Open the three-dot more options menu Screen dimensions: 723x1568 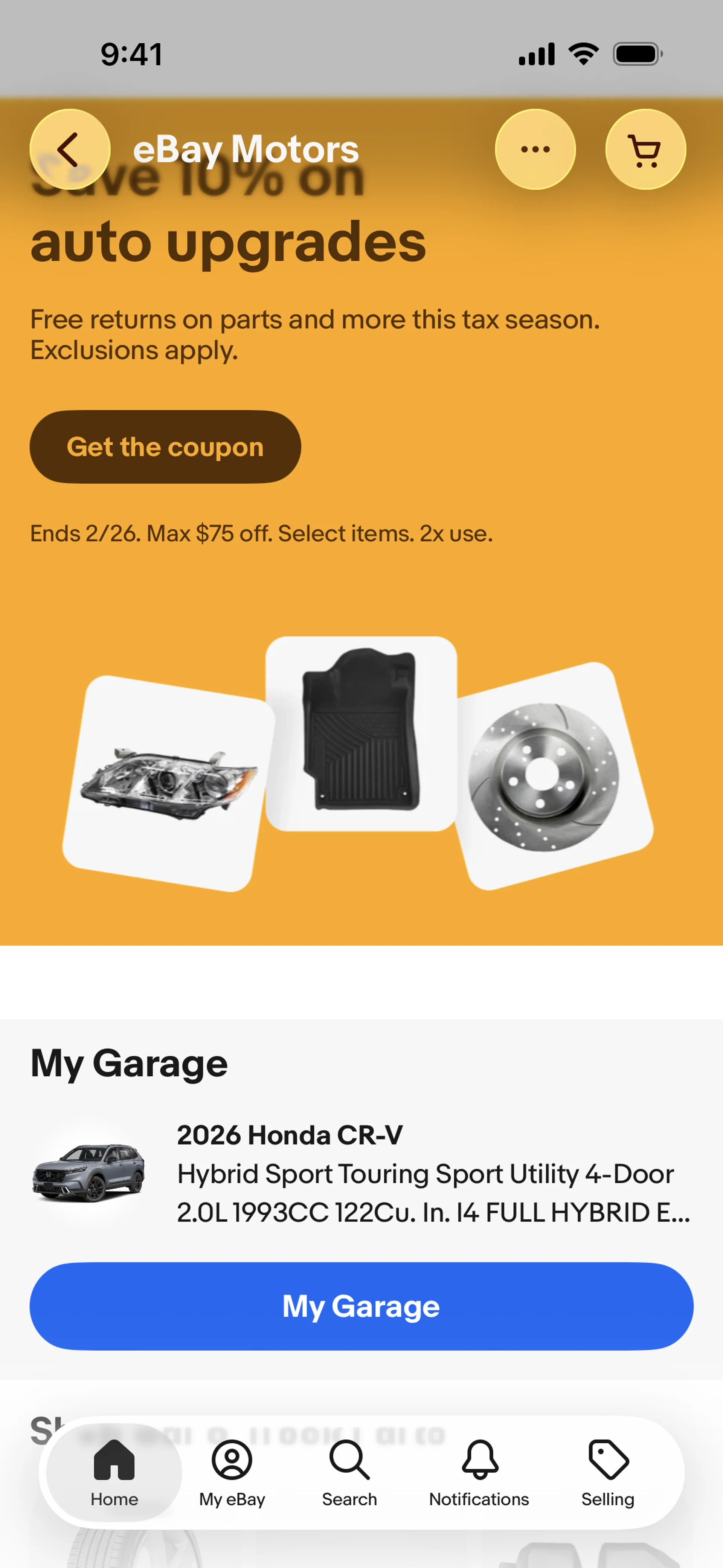click(535, 149)
